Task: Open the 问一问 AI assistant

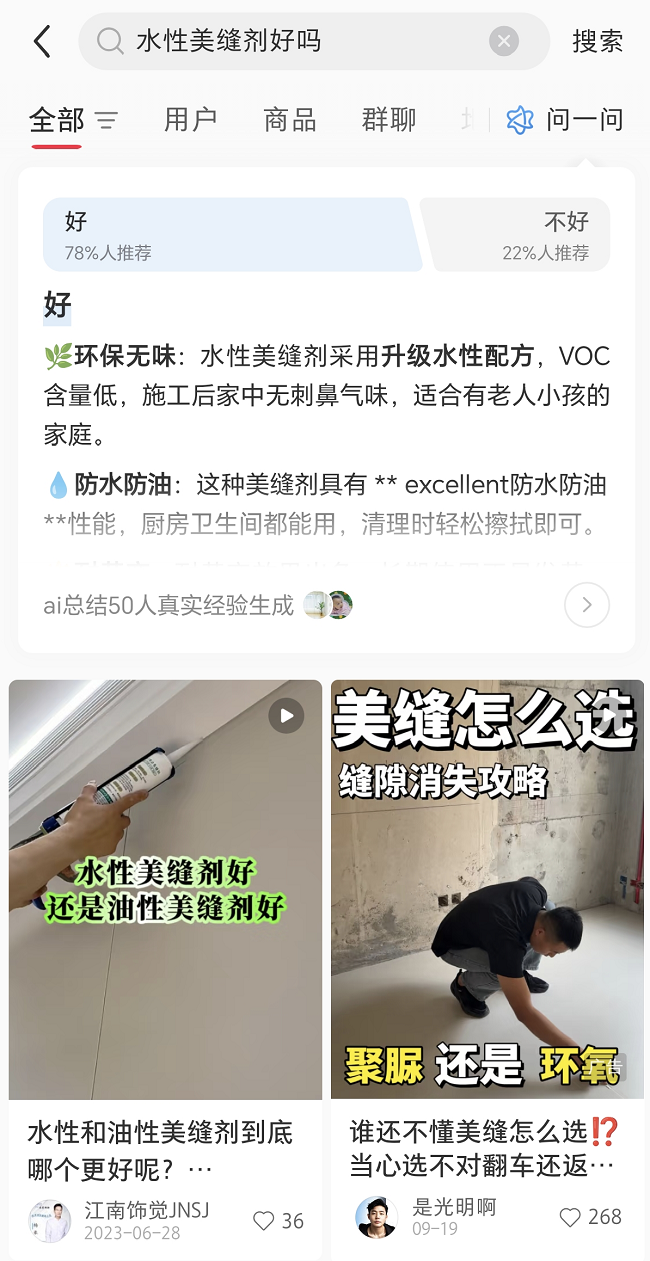Action: click(x=565, y=120)
